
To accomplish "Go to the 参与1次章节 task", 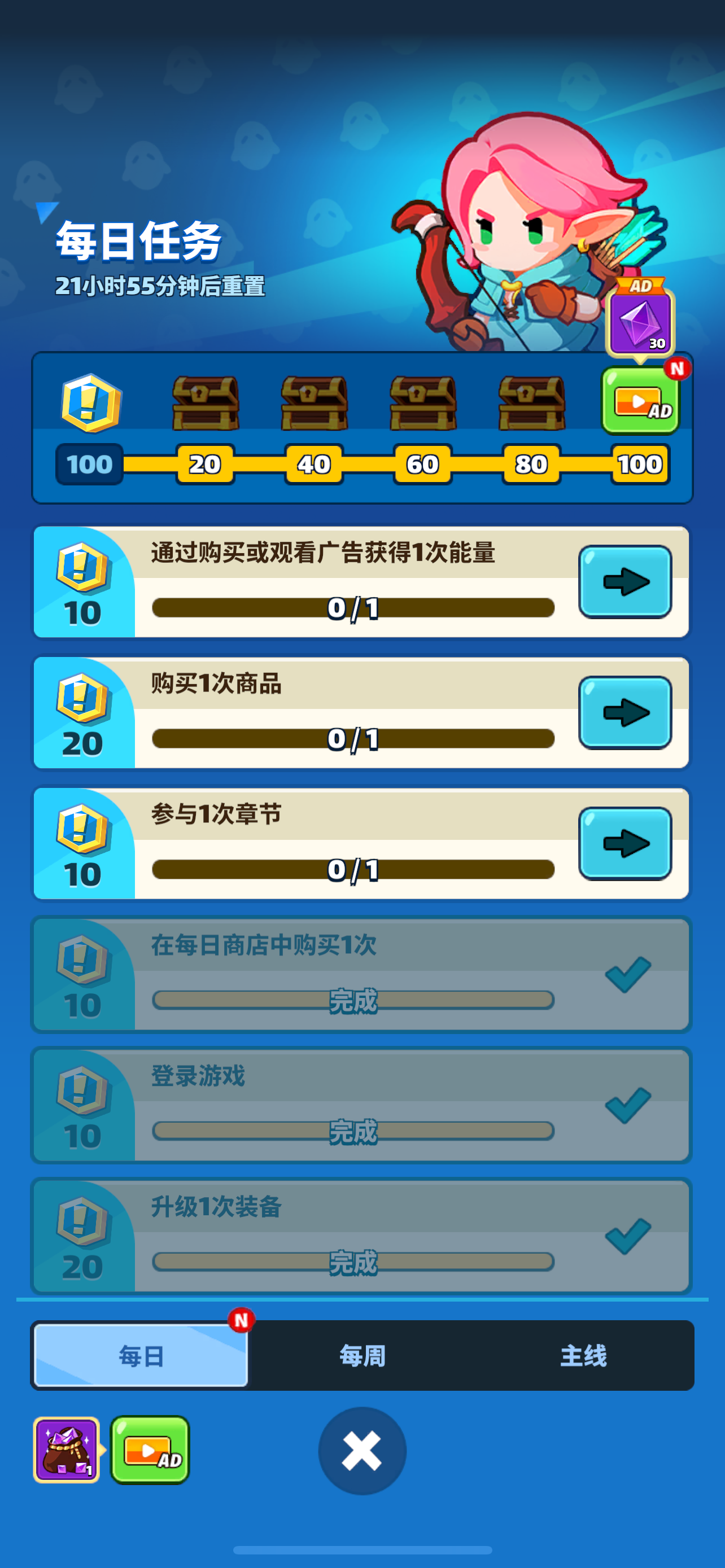I will point(624,843).
